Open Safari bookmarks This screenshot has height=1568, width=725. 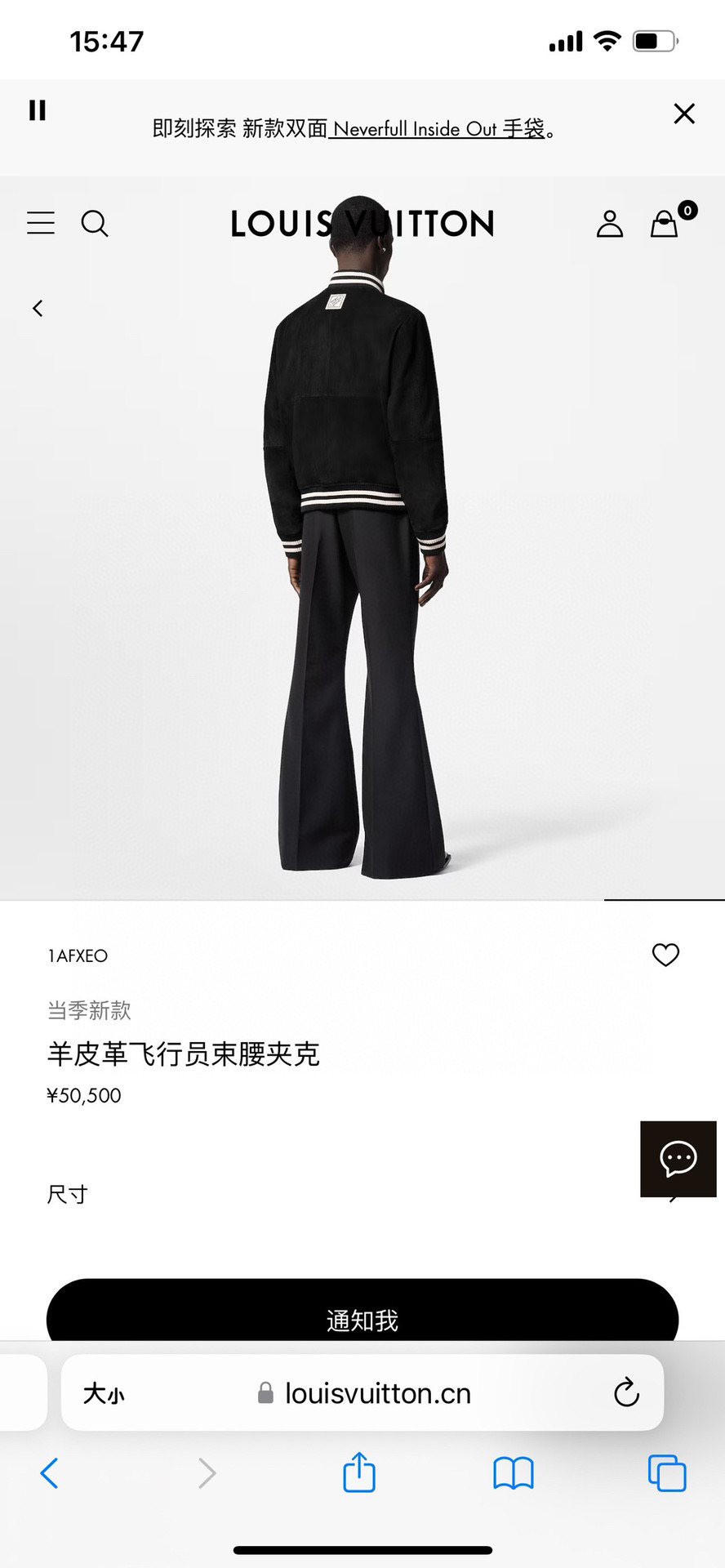513,1473
